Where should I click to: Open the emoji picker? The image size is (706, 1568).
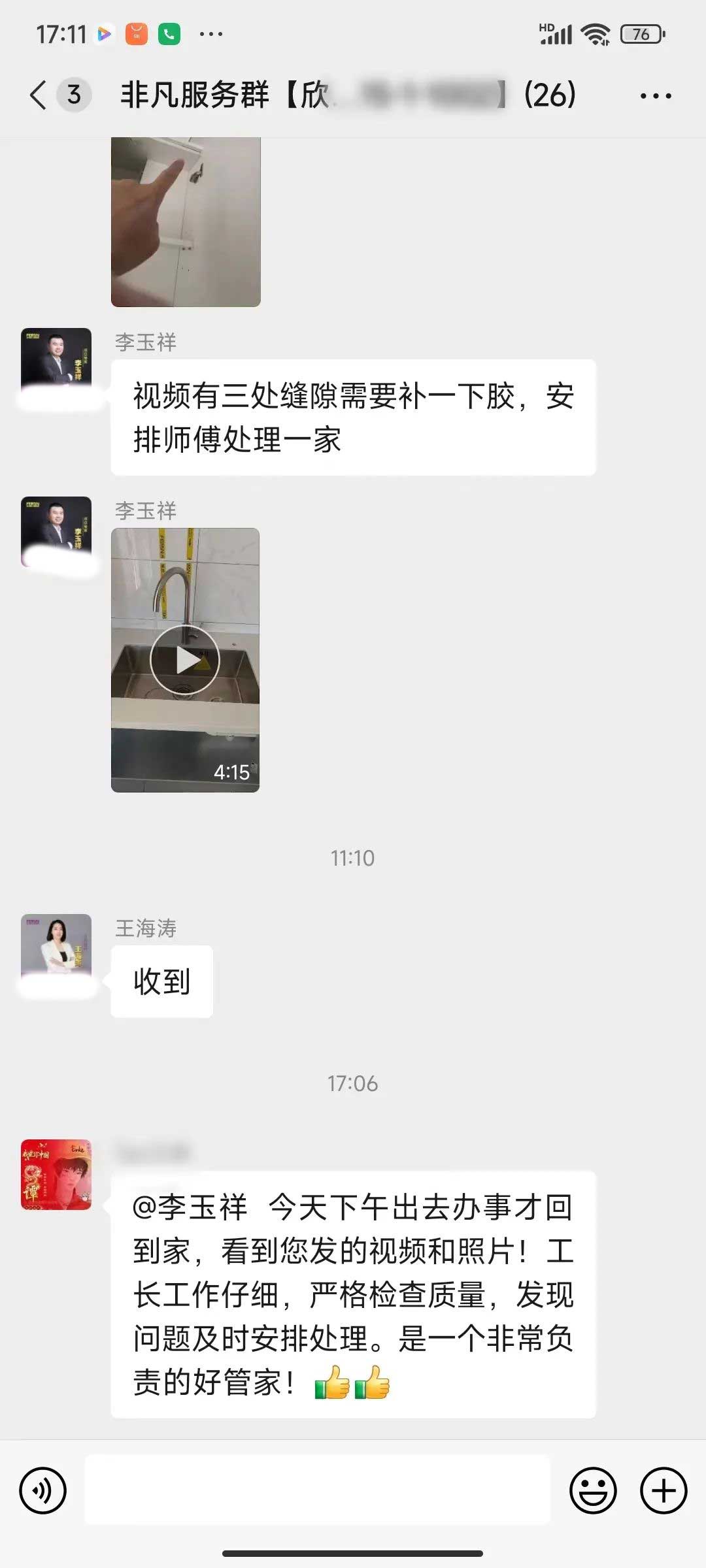coord(593,1491)
